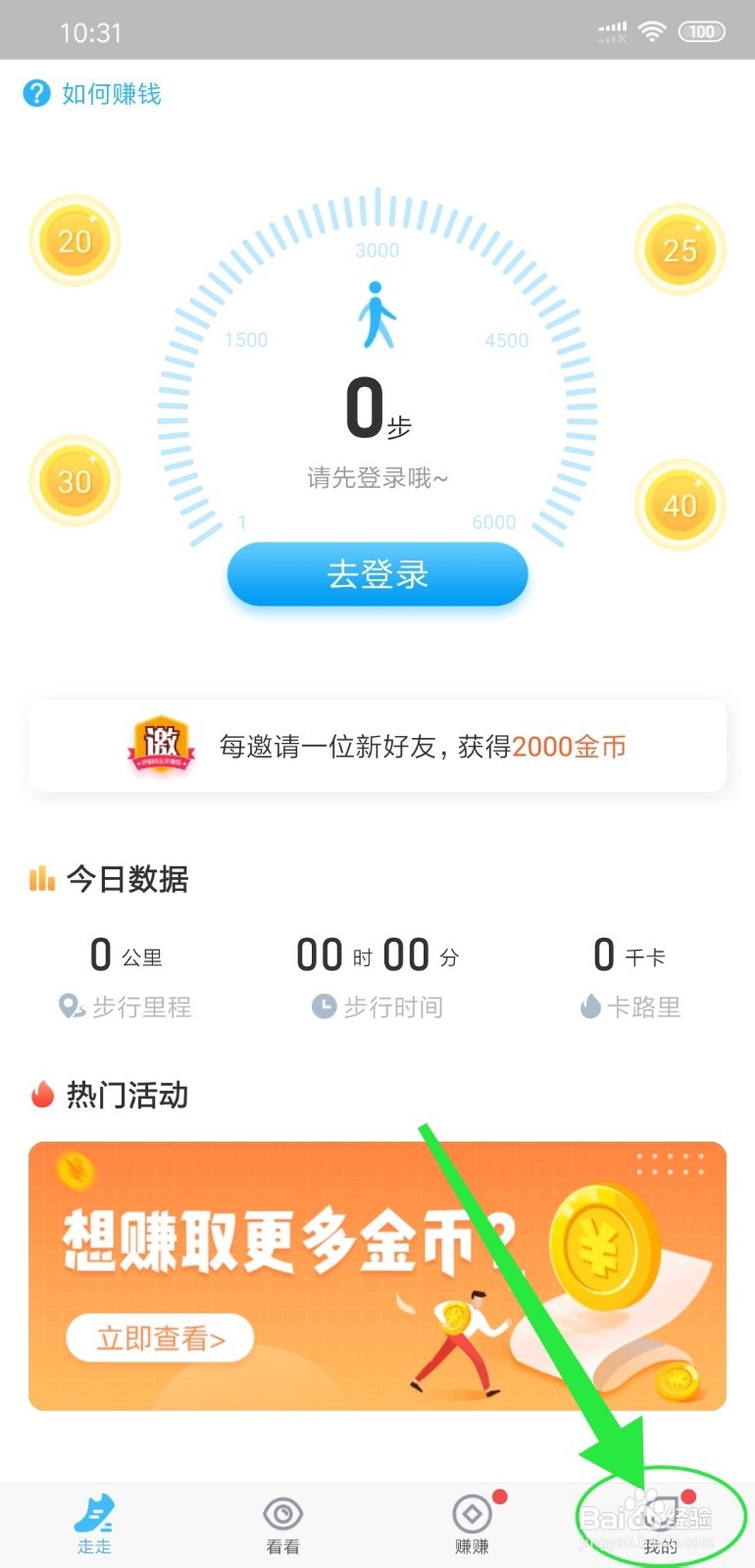Screen dimensions: 755x1568
Task: Go to the 我的 tab
Action: pyautogui.click(x=661, y=1525)
